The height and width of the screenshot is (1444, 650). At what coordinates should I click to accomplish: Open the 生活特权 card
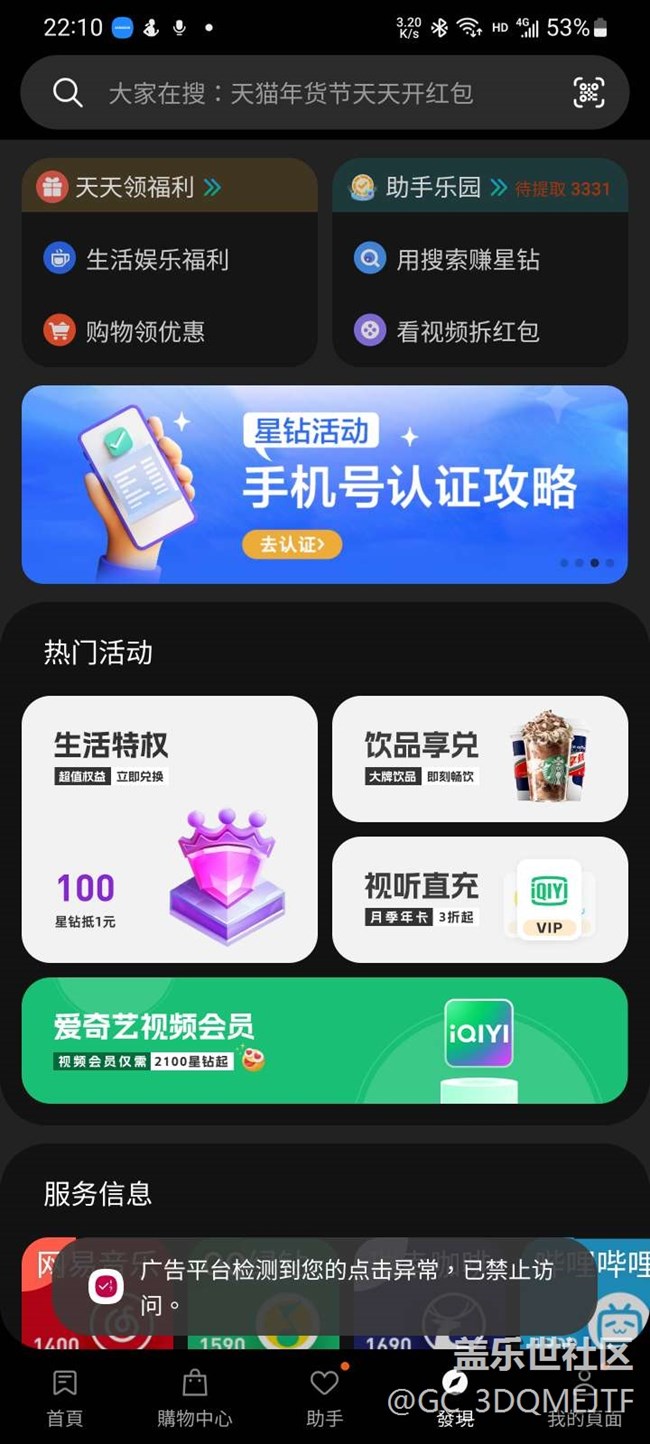click(x=169, y=829)
